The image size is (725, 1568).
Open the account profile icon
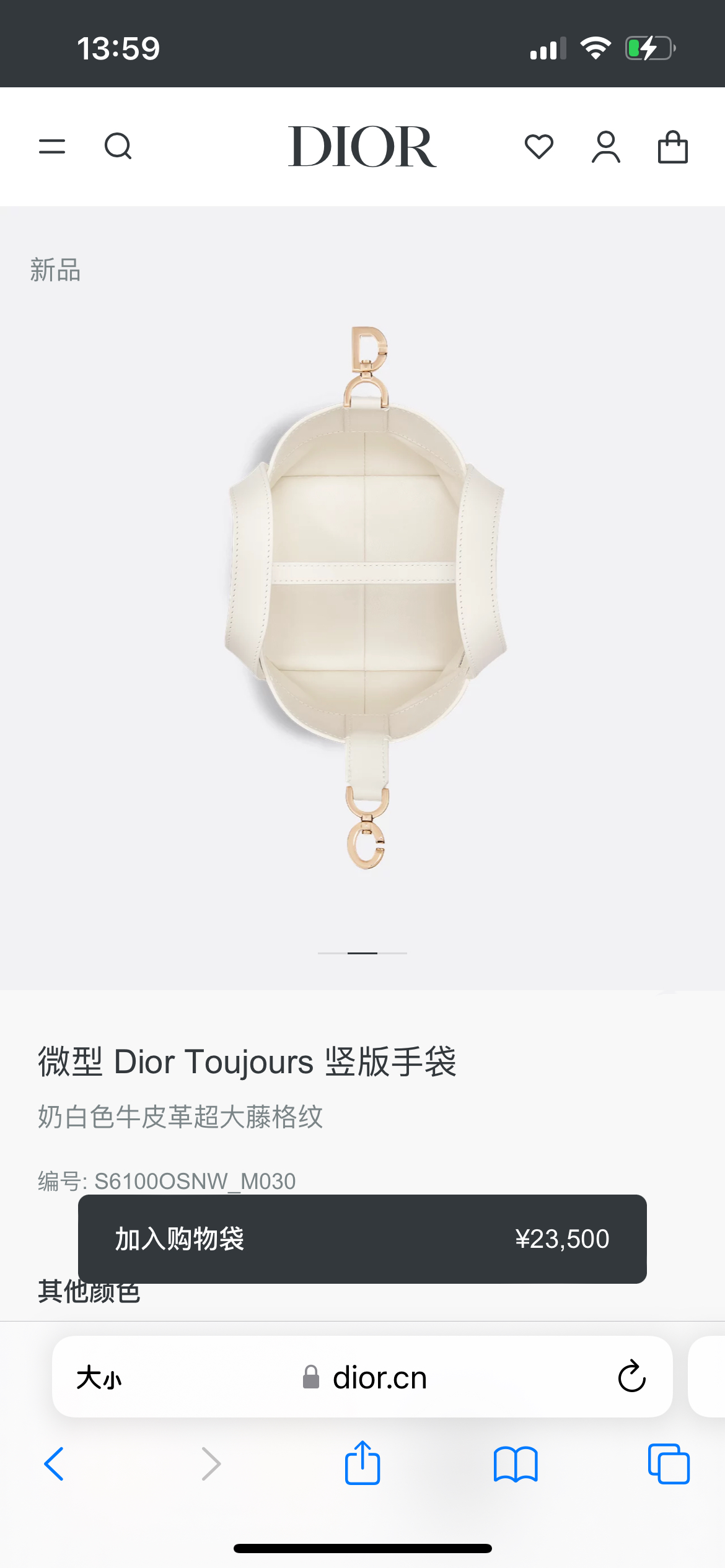point(605,147)
